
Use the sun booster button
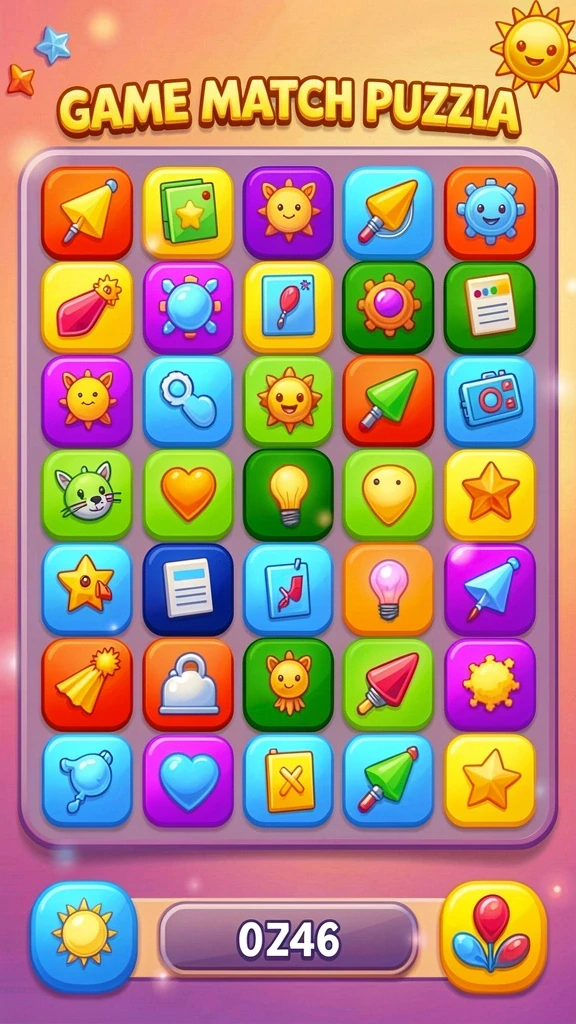84,936
